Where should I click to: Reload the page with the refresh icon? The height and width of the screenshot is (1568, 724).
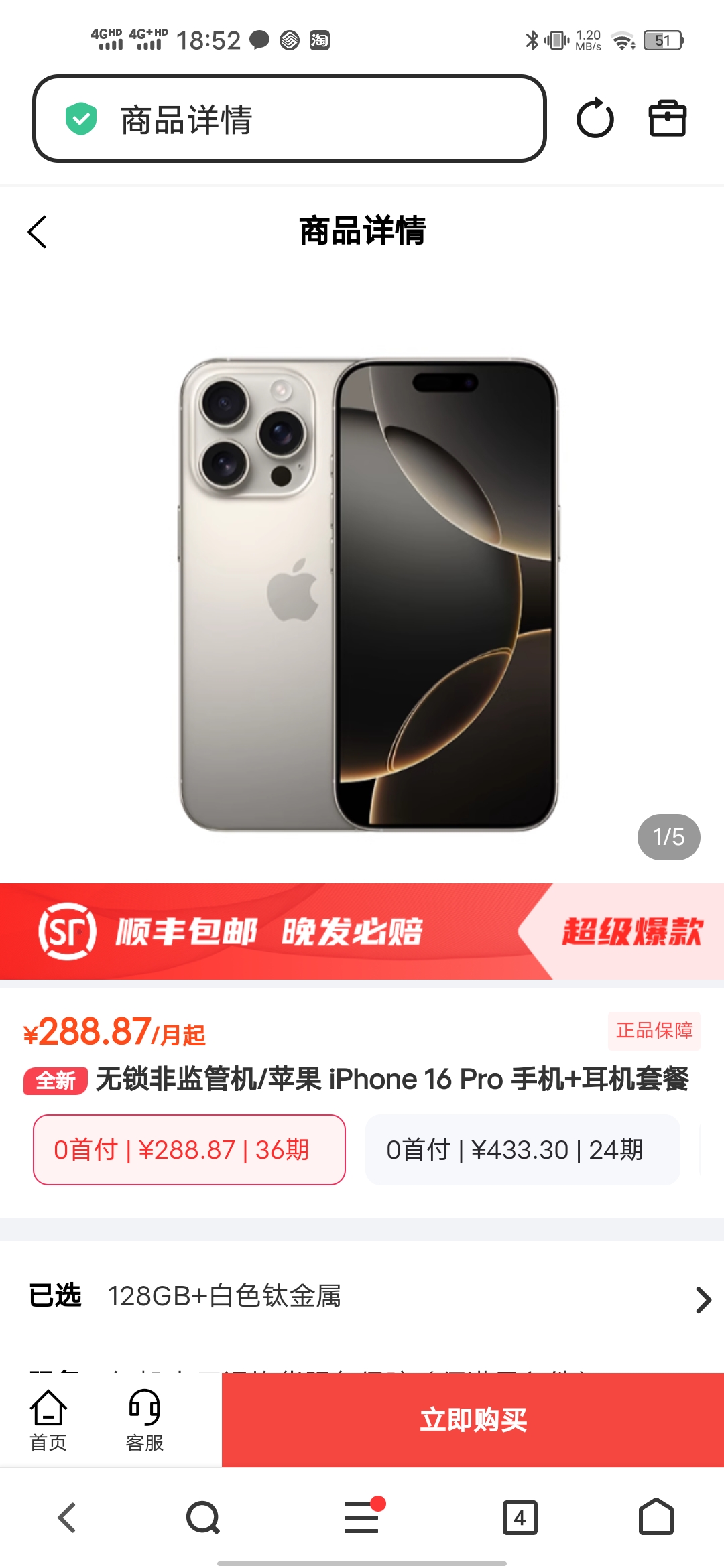595,119
